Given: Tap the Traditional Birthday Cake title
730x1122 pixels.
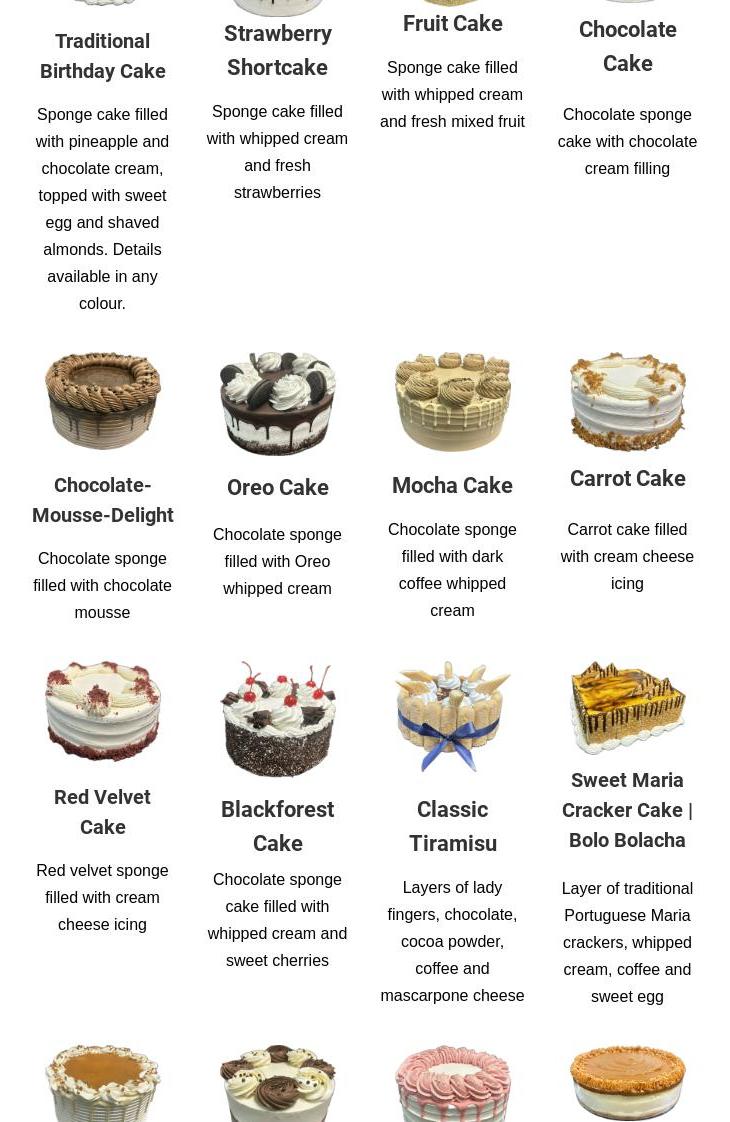Looking at the screenshot, I should (102, 56).
